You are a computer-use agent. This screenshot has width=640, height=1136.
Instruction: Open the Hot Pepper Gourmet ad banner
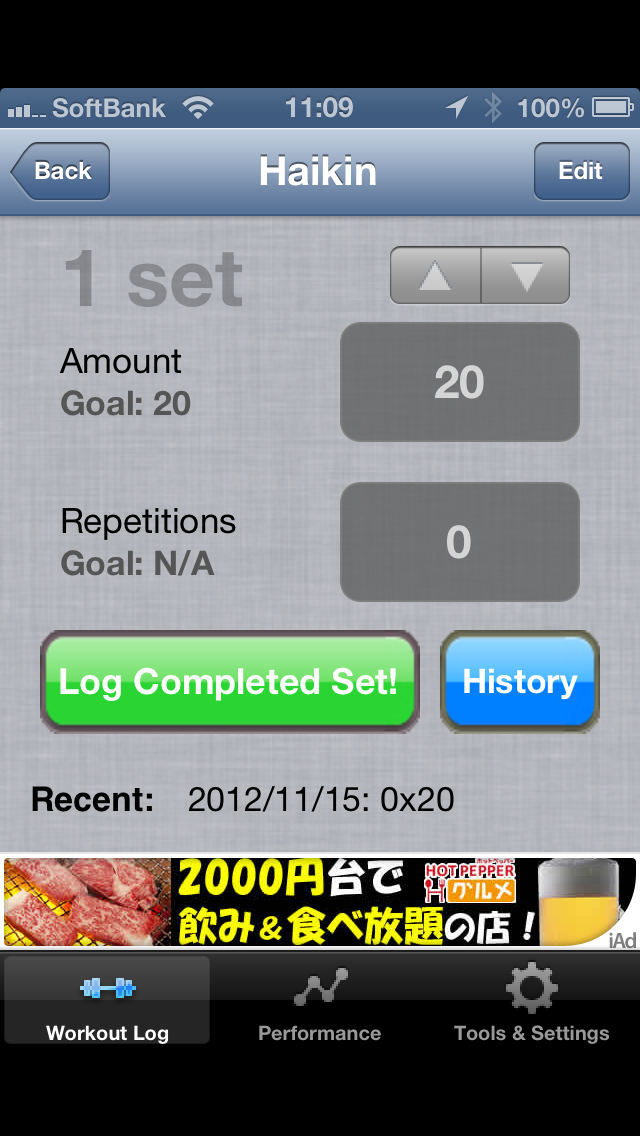(320, 902)
